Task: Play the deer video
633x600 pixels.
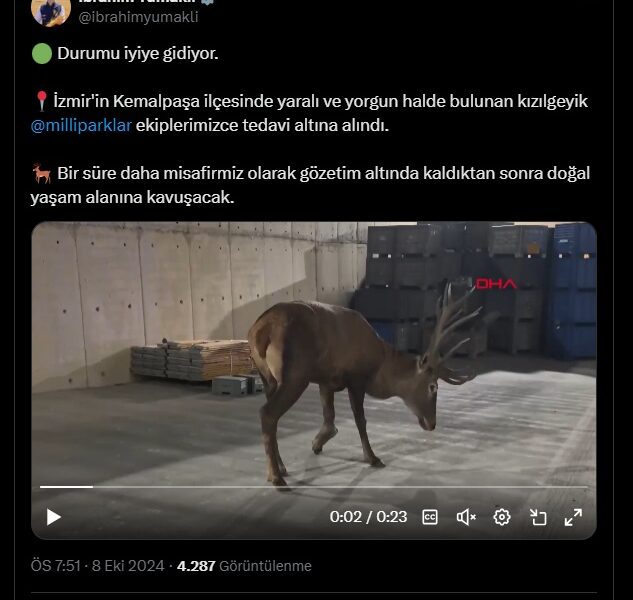Action: tap(54, 517)
